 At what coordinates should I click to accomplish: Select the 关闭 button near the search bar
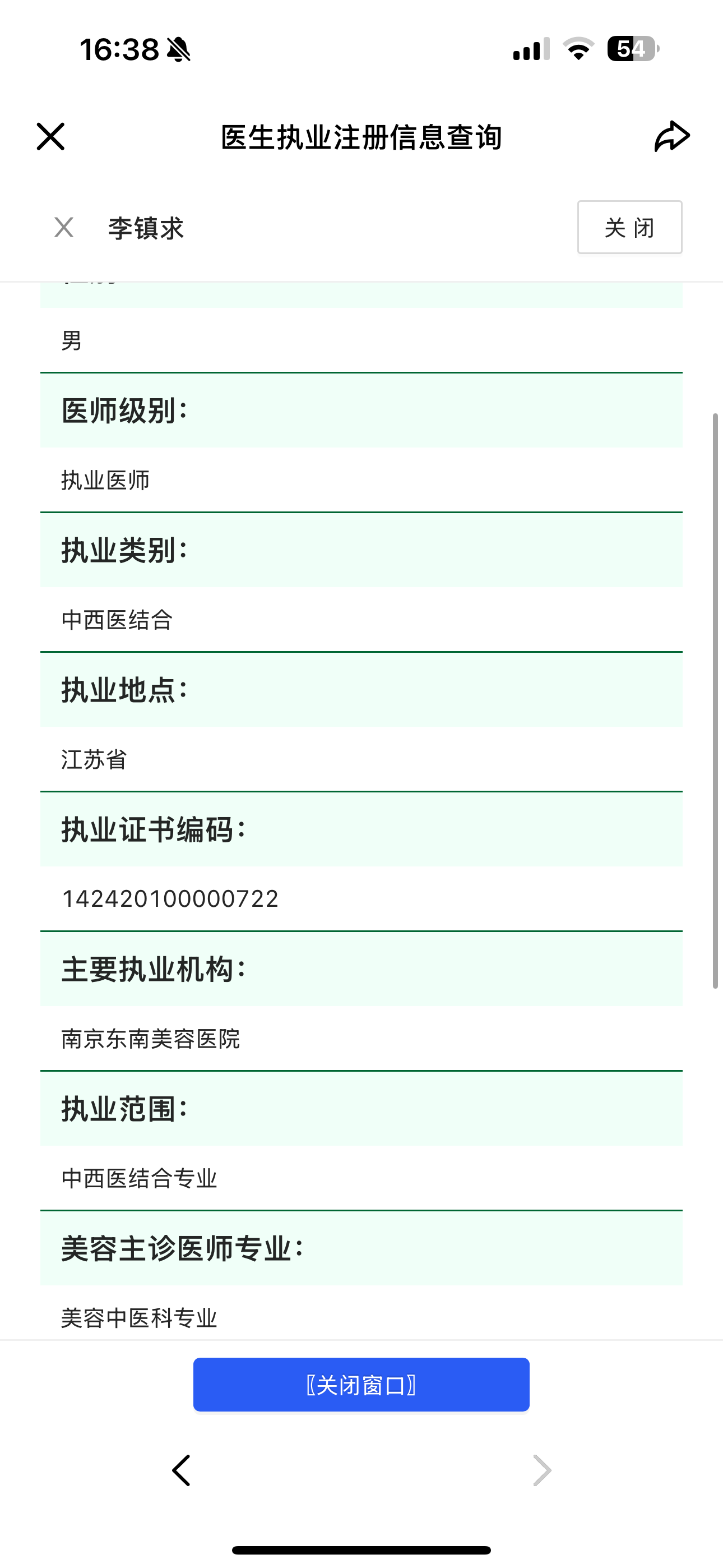click(629, 228)
